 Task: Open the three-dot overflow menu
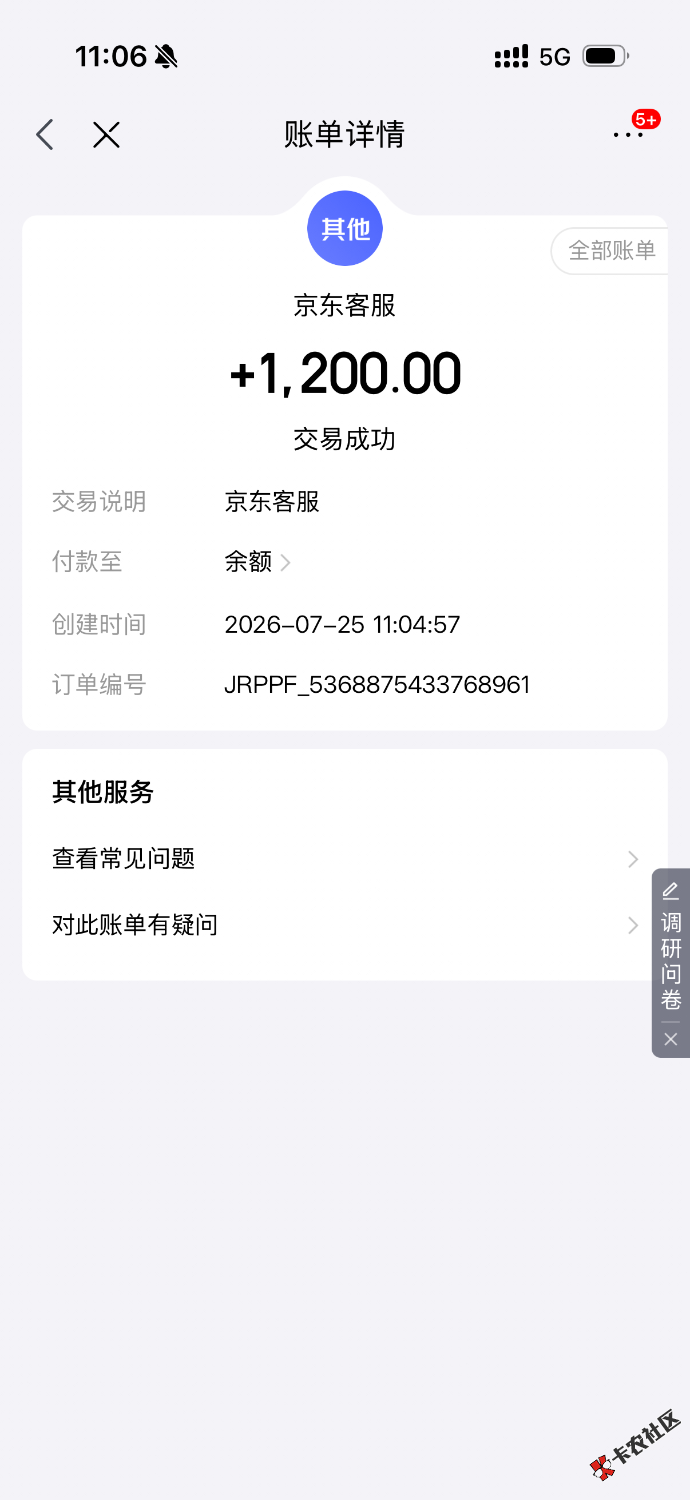(x=628, y=135)
